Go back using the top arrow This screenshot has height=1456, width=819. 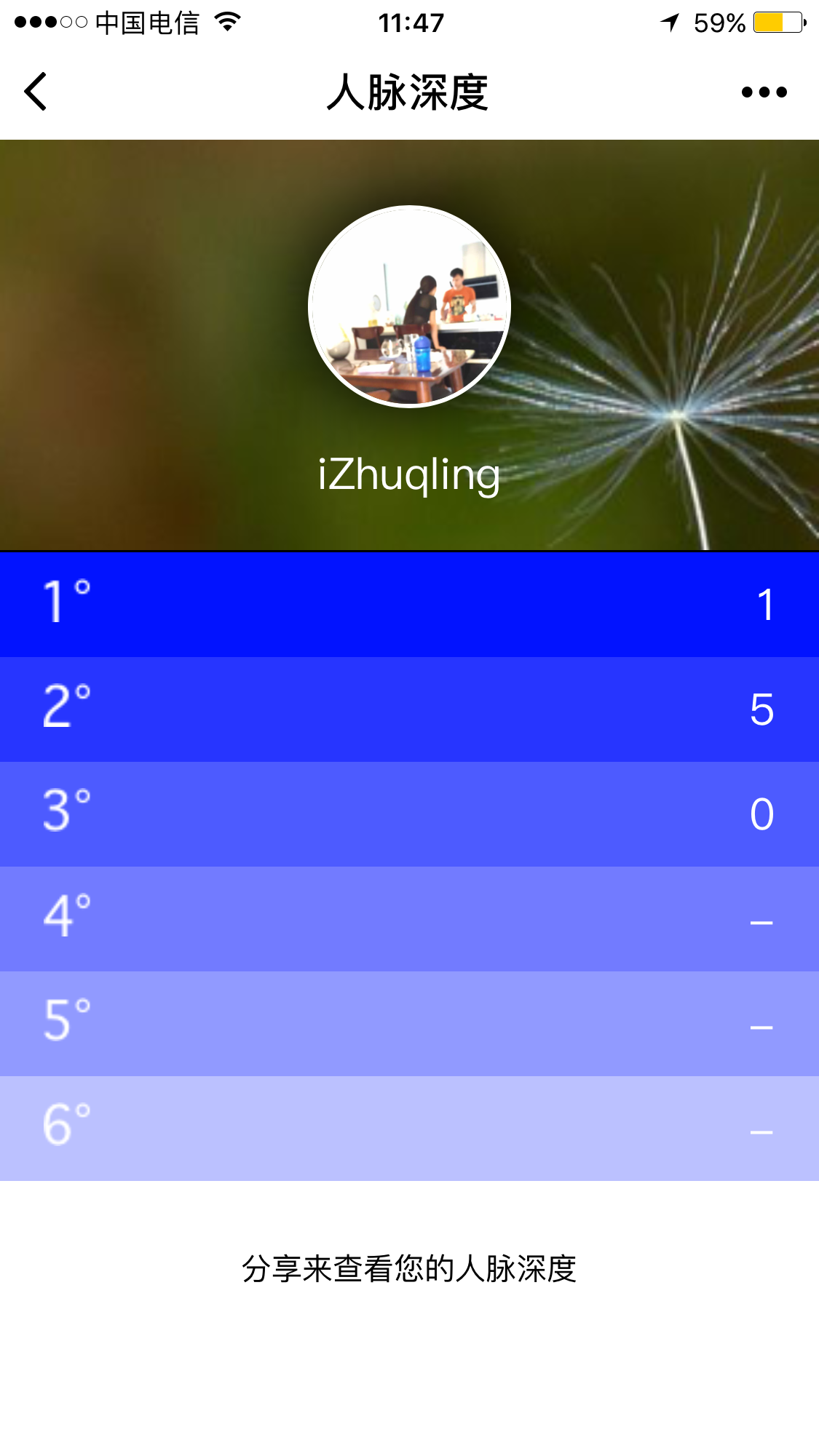pos(36,92)
